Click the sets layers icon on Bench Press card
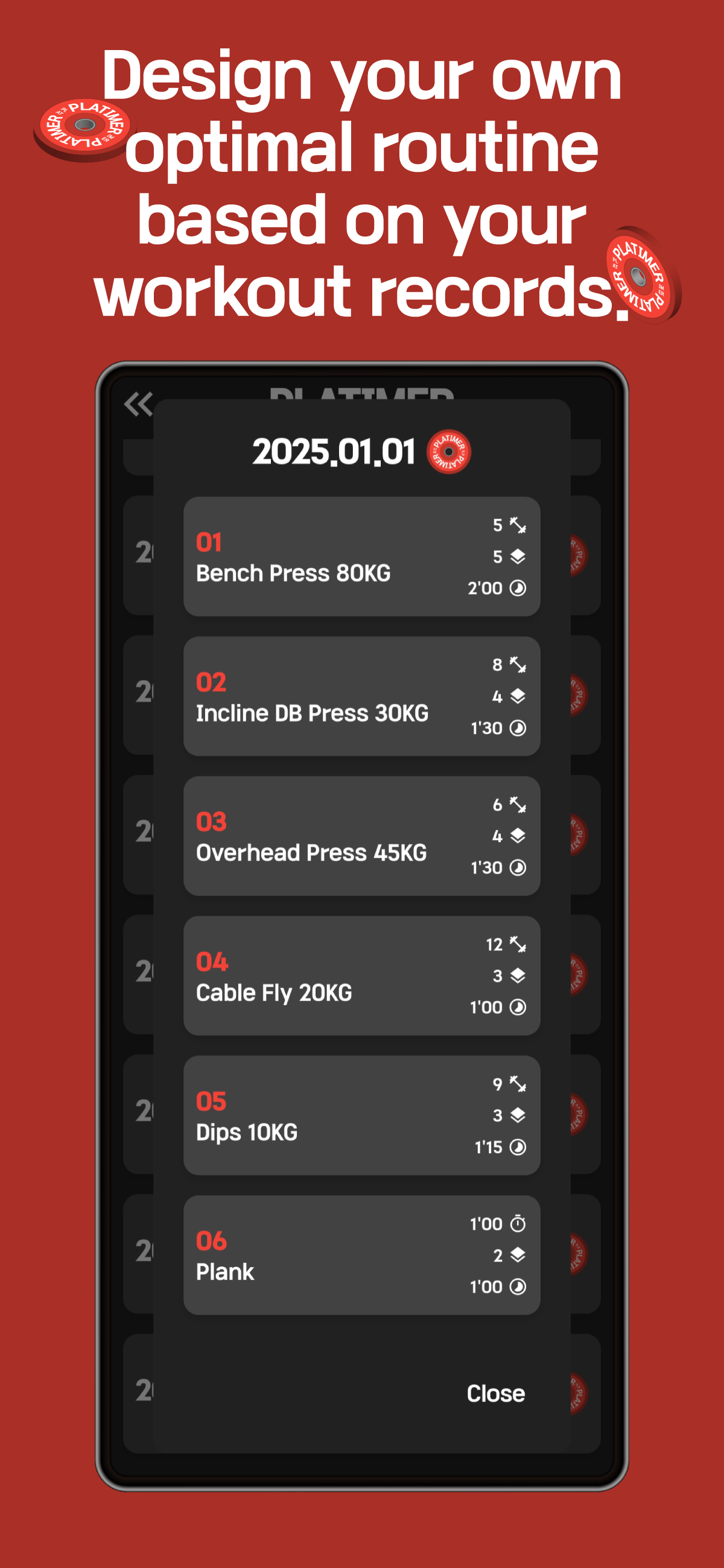724x1568 pixels. click(x=518, y=557)
